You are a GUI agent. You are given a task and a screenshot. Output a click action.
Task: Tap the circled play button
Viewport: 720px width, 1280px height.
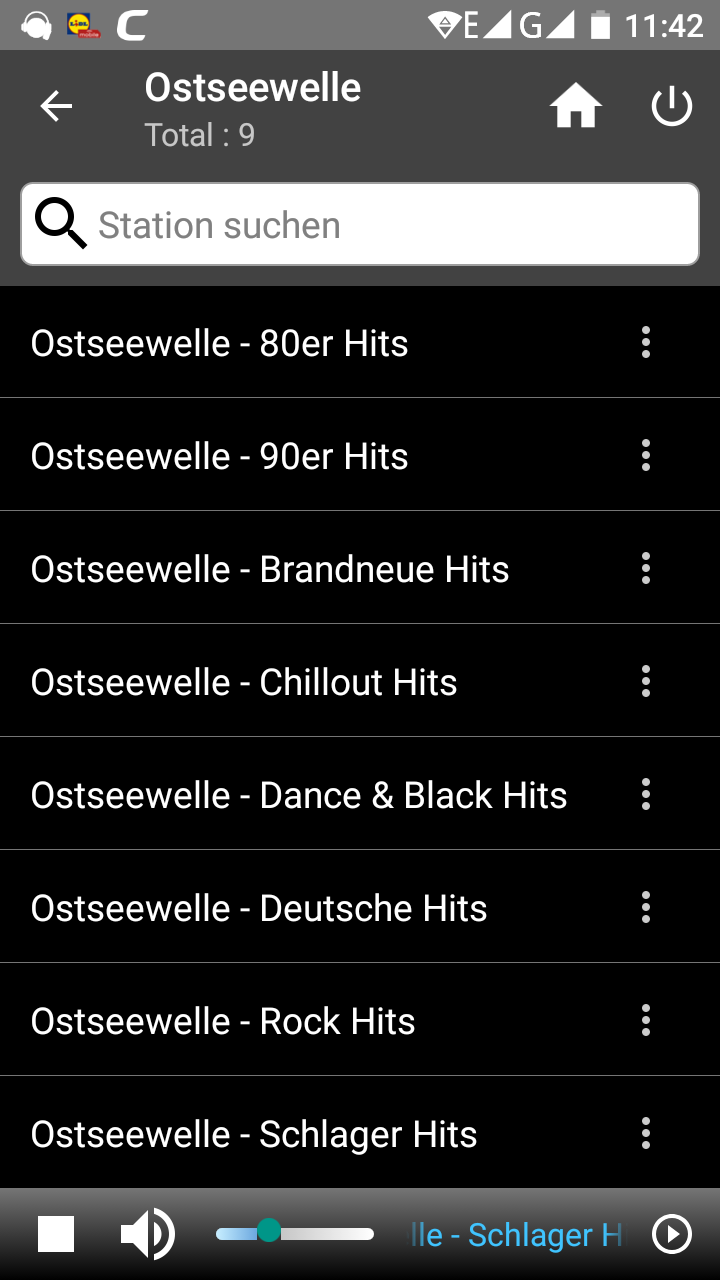[x=671, y=1234]
